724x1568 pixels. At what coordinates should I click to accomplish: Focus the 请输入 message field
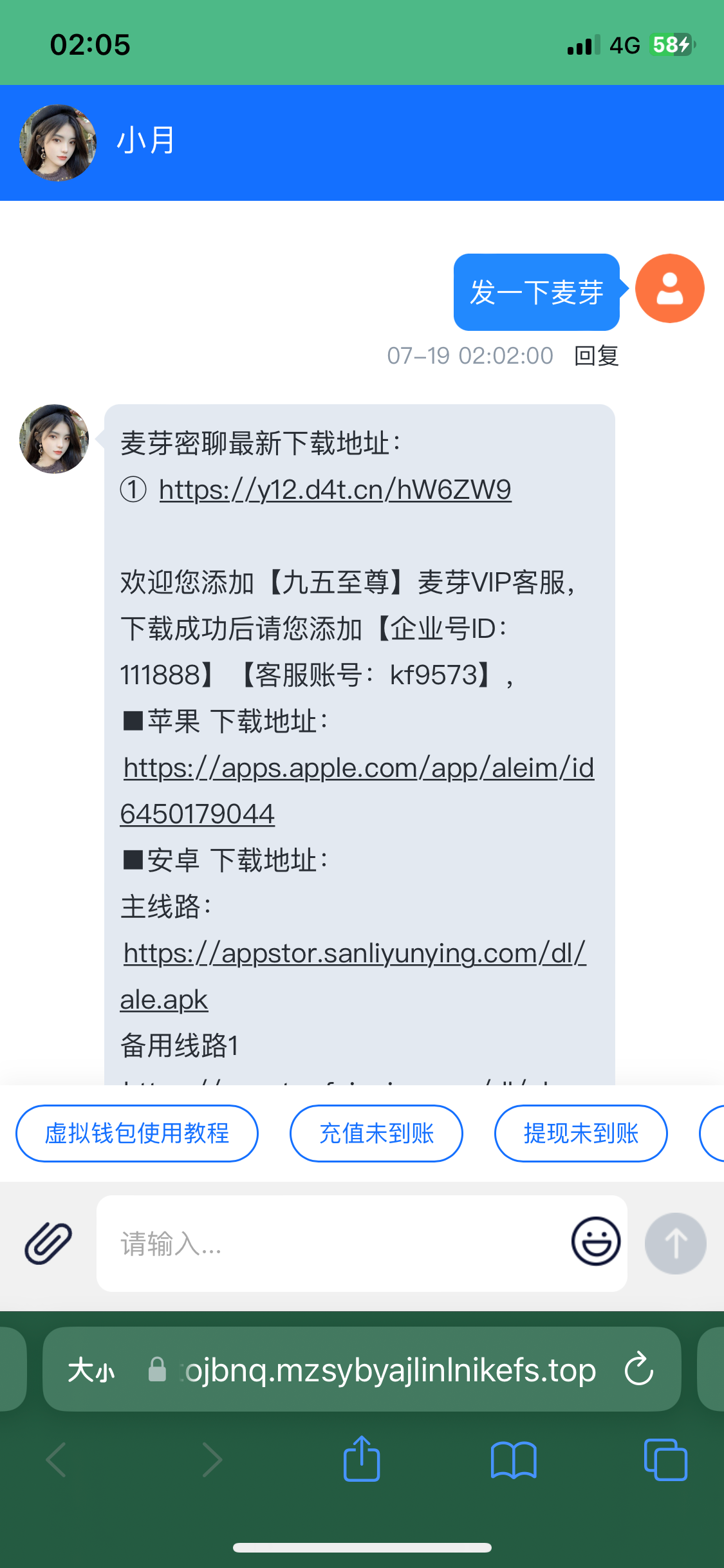(x=328, y=1243)
